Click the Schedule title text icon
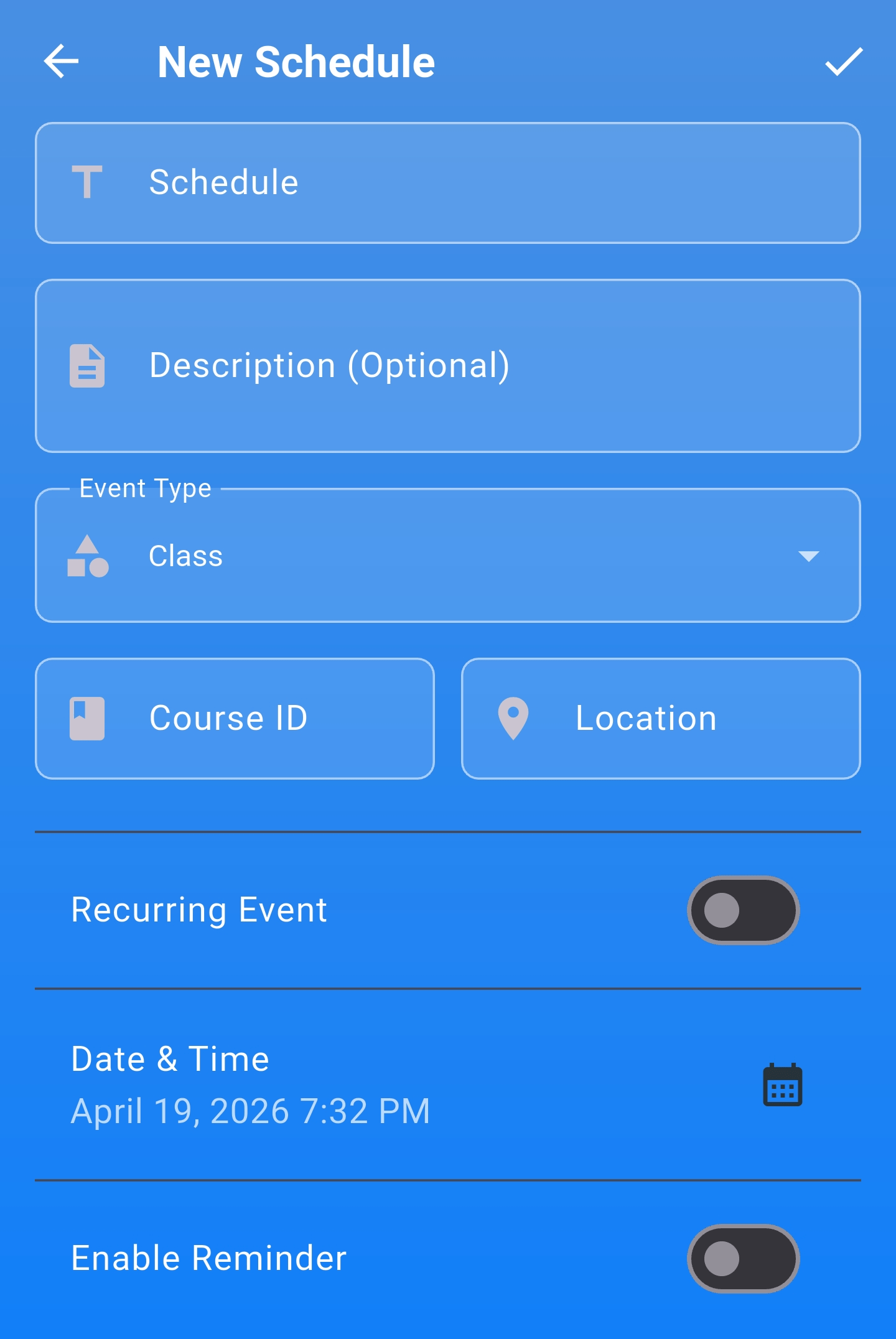Image resolution: width=896 pixels, height=1339 pixels. pyautogui.click(x=88, y=182)
